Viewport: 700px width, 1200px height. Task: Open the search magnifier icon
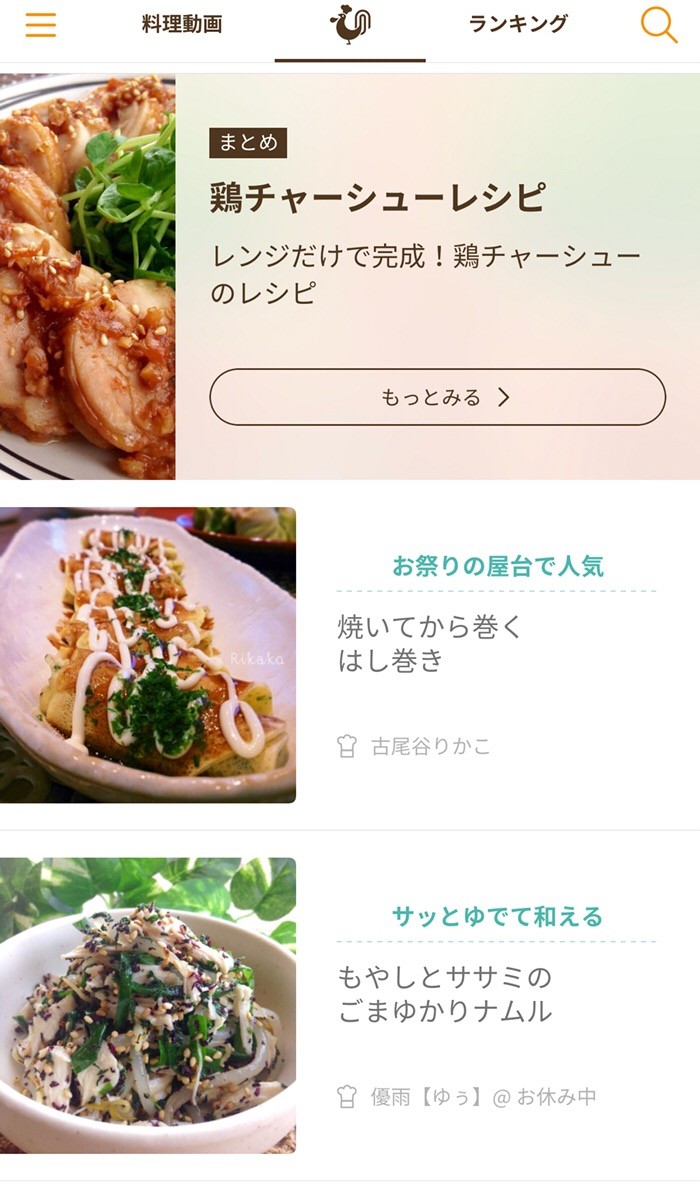658,25
